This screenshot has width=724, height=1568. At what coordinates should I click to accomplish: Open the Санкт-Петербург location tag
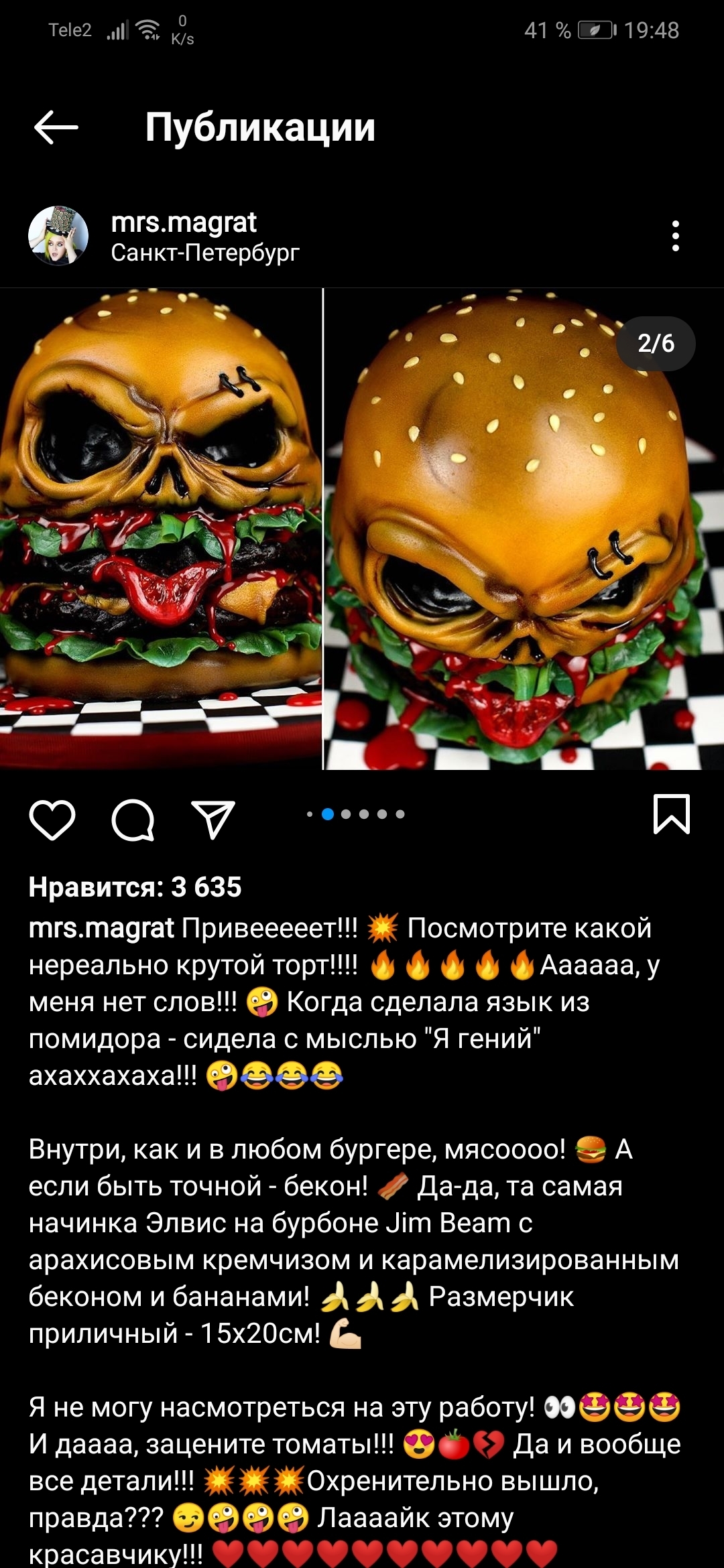pyautogui.click(x=205, y=253)
